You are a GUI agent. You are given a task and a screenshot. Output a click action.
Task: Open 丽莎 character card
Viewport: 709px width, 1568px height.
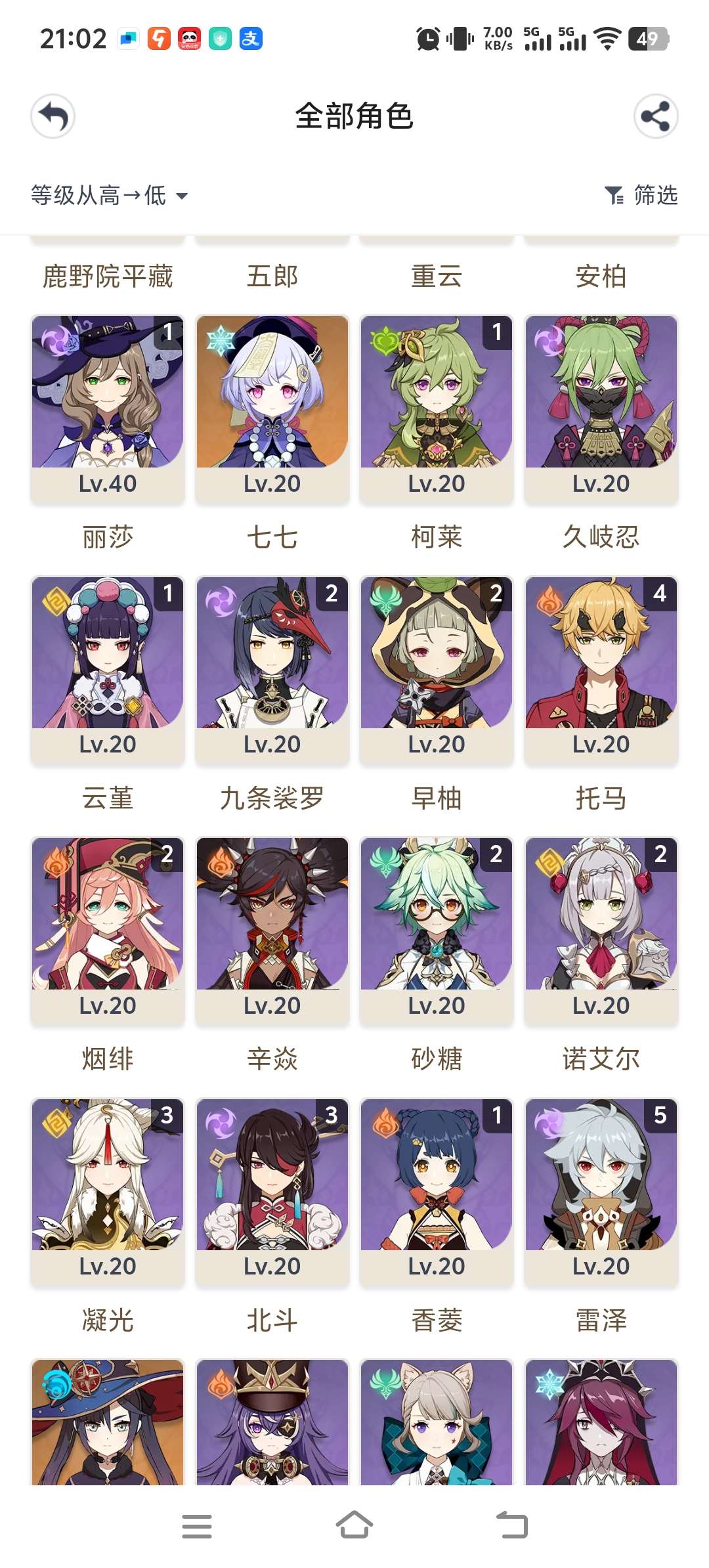click(108, 407)
